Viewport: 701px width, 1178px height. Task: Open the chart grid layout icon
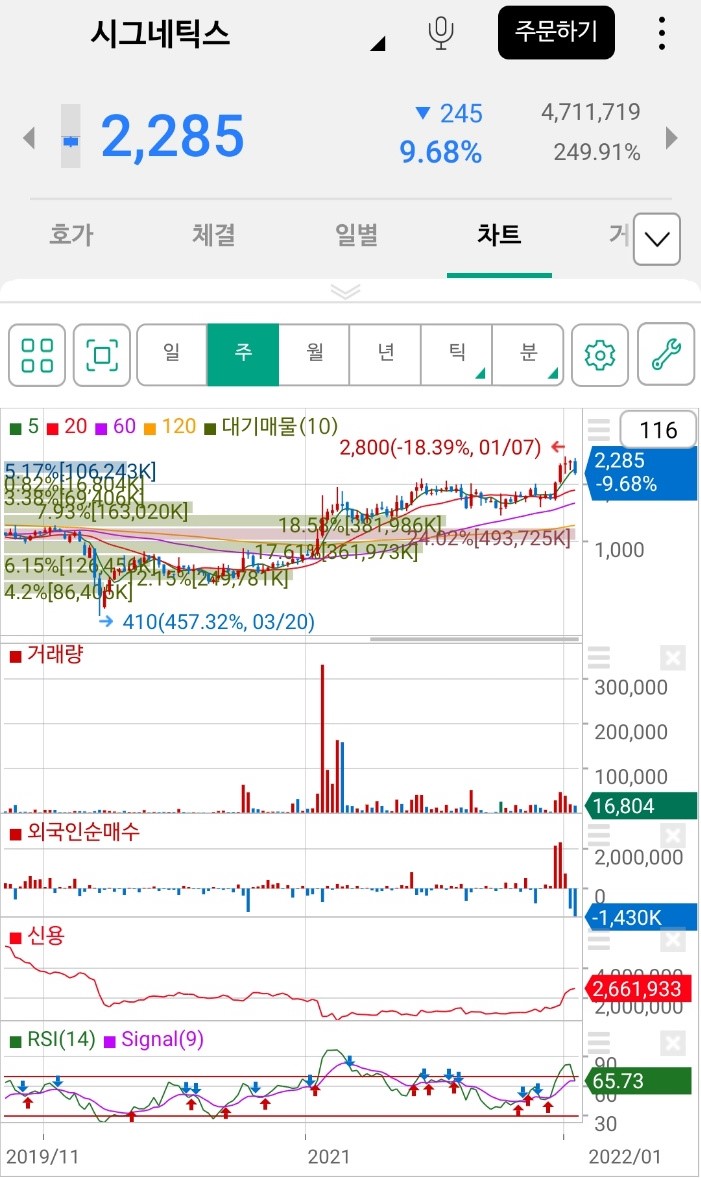pyautogui.click(x=37, y=354)
